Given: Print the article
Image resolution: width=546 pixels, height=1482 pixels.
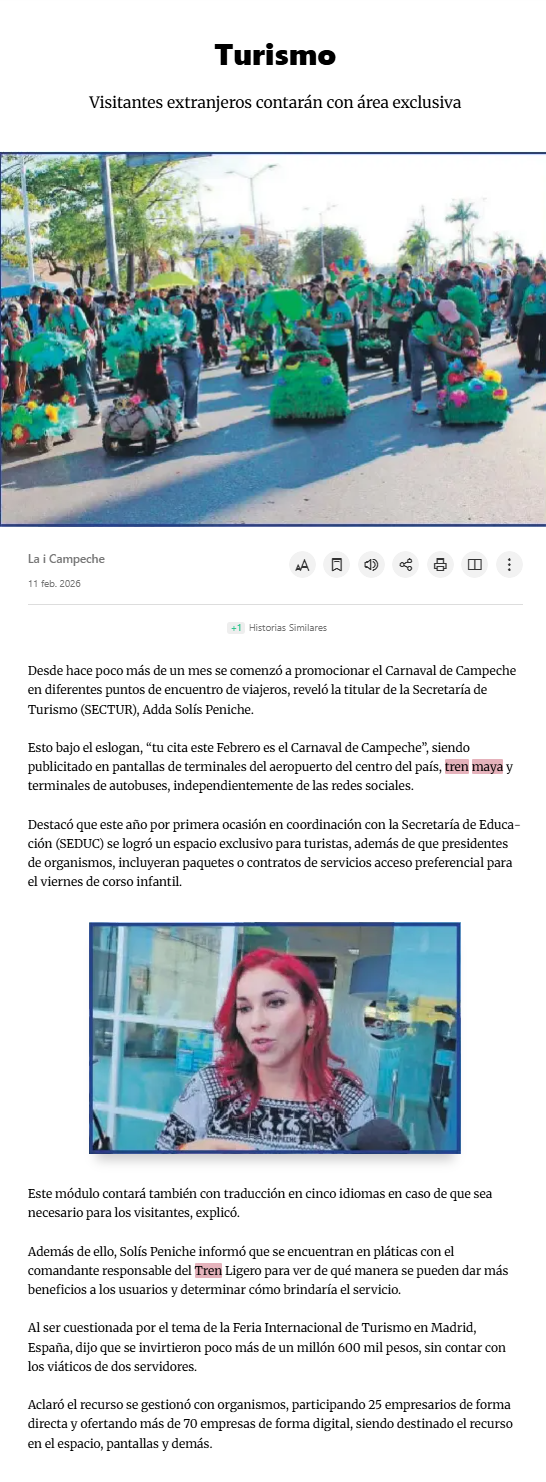Looking at the screenshot, I should point(440,565).
